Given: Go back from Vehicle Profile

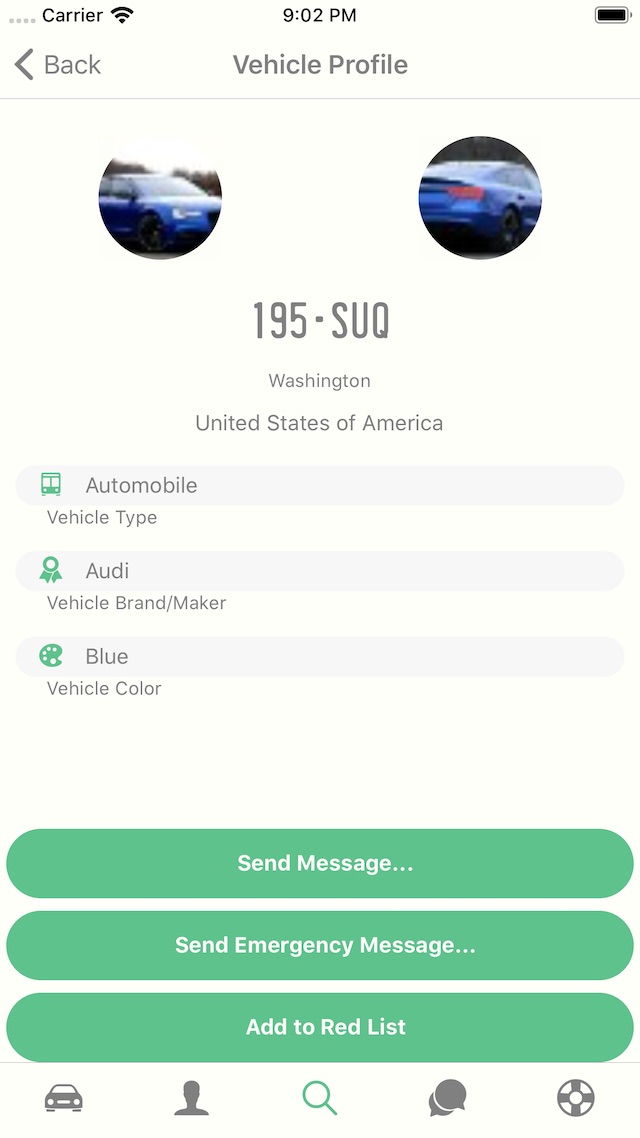Looking at the screenshot, I should 58,65.
